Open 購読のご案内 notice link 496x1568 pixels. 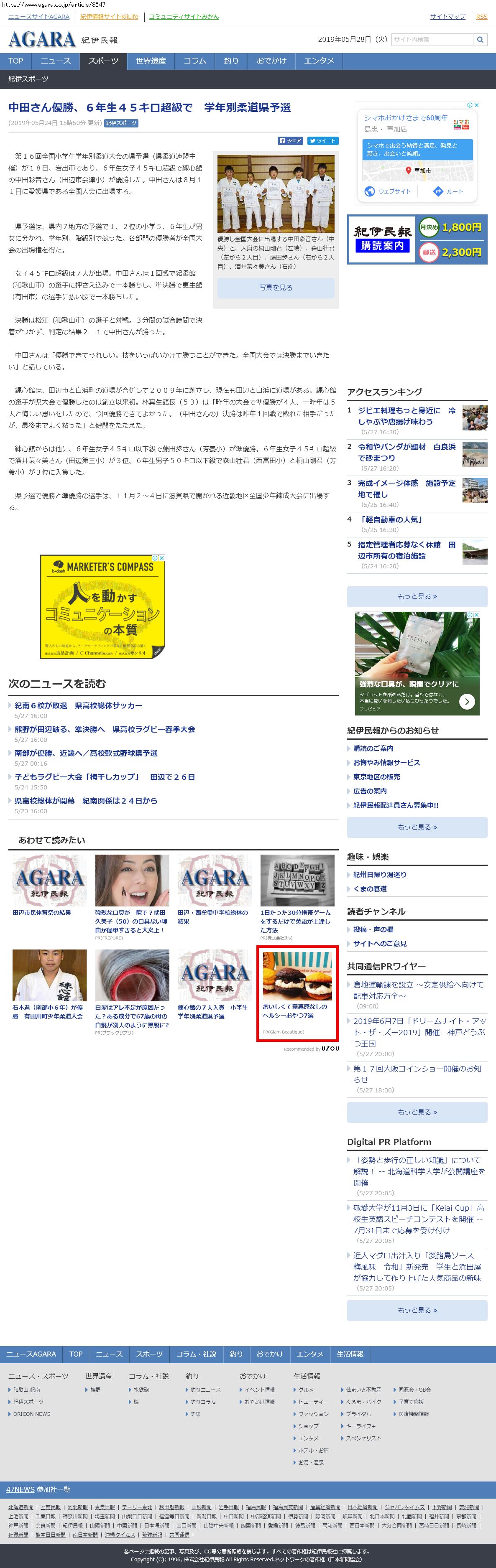click(373, 749)
